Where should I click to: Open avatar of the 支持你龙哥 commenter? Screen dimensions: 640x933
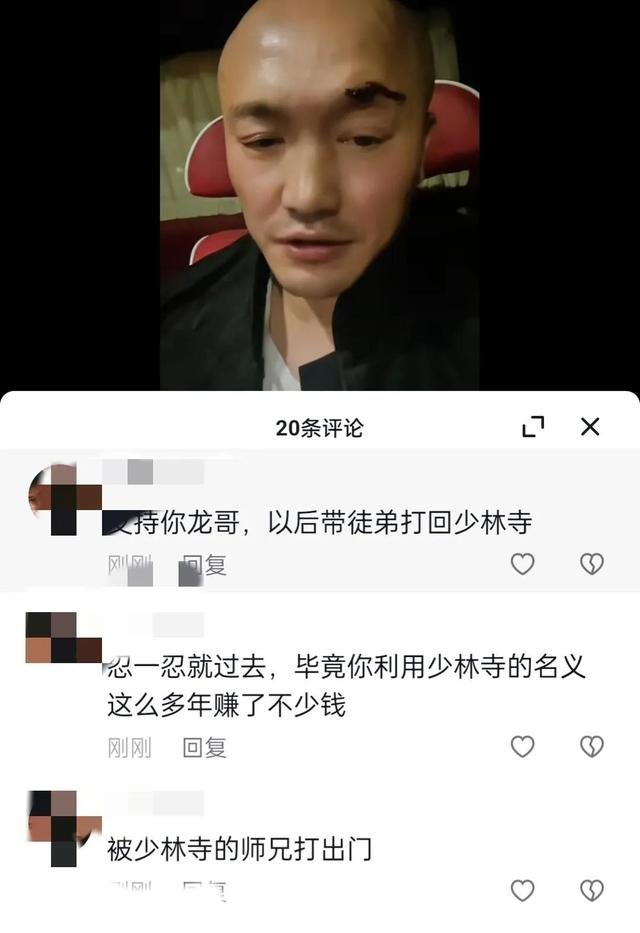[64, 498]
